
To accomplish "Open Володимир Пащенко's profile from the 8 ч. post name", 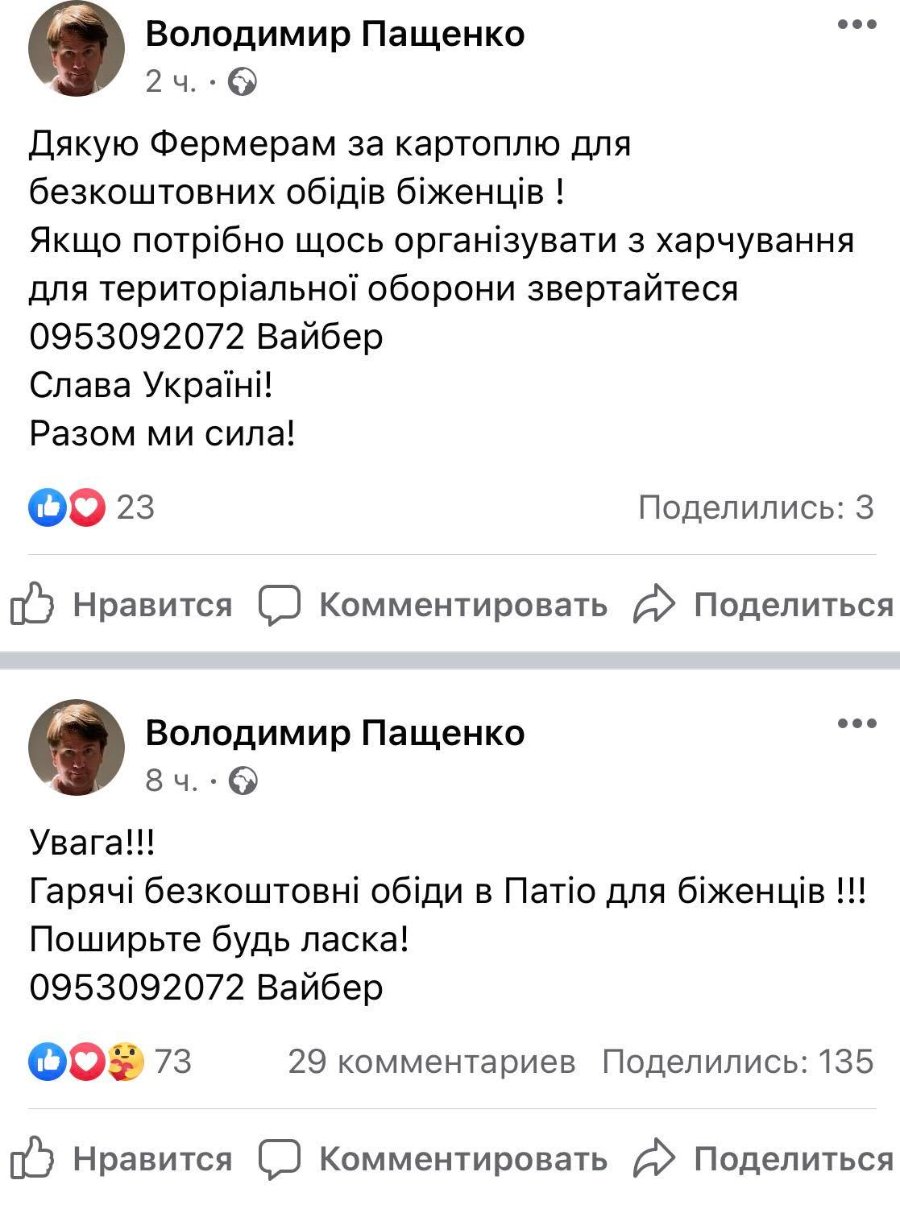I will pos(335,733).
